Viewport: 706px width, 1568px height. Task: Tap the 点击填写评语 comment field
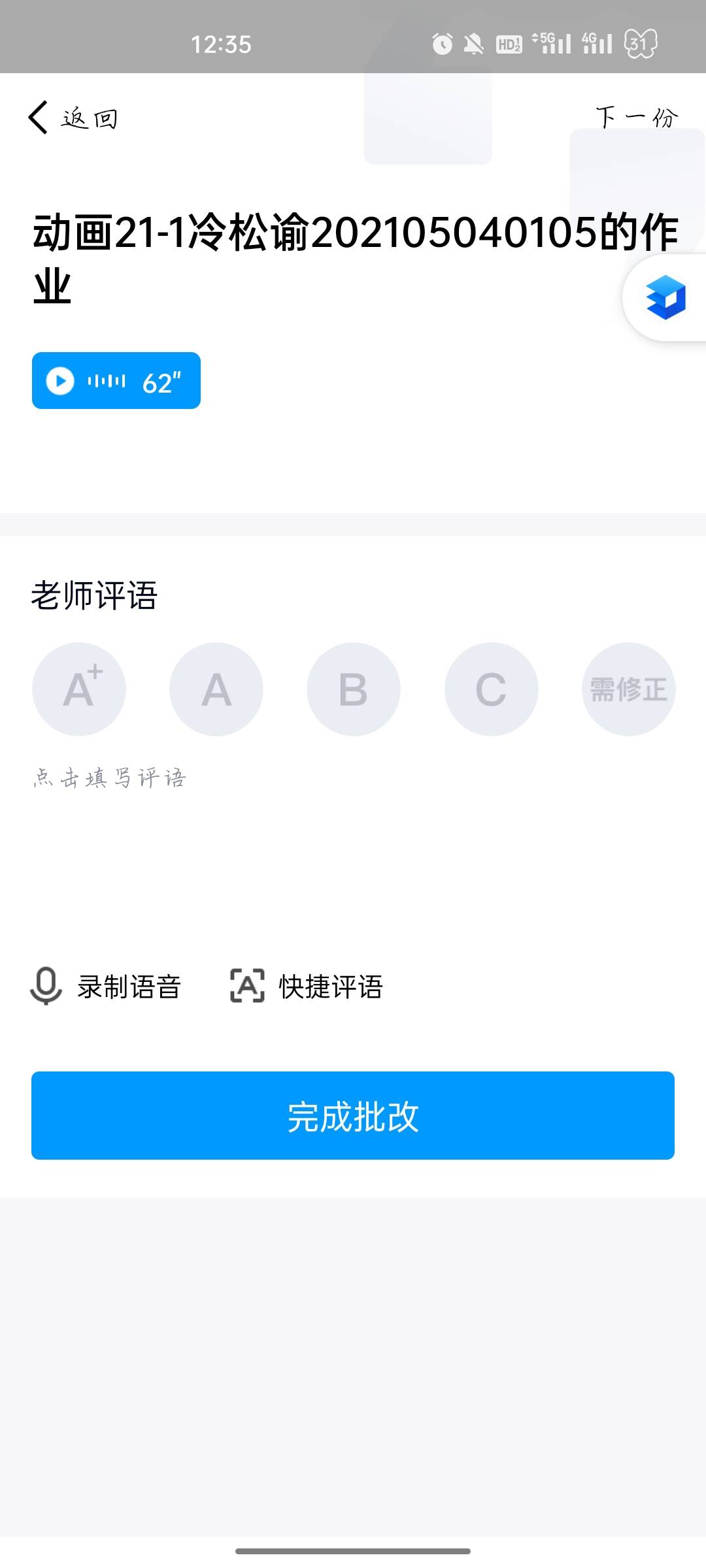tap(110, 778)
